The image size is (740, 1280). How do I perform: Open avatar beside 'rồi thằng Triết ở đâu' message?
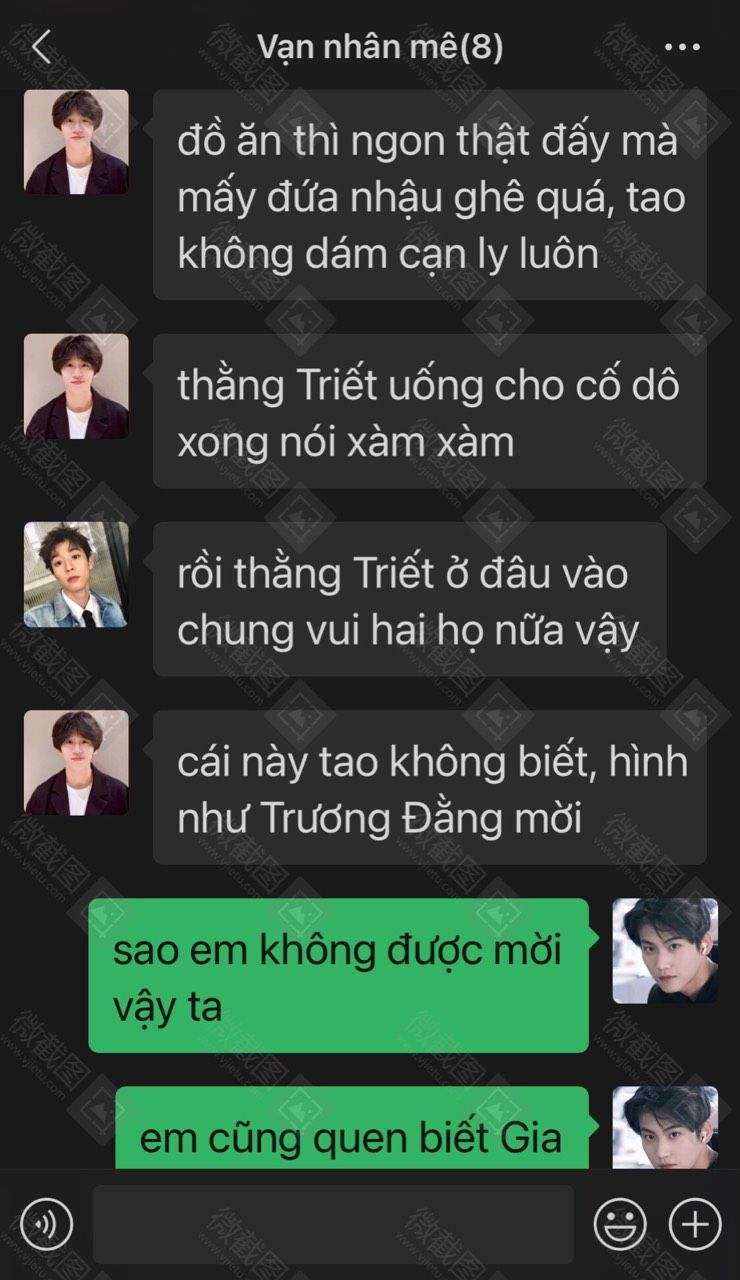pos(76,574)
